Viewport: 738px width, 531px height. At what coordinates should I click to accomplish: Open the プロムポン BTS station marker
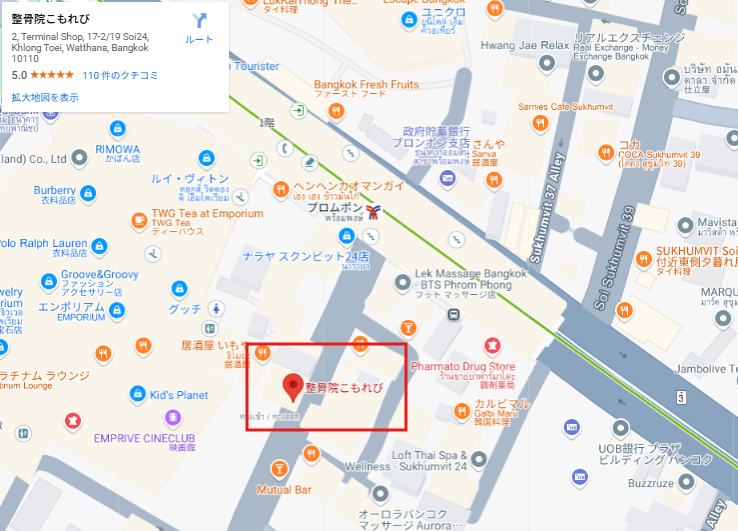pos(373,210)
